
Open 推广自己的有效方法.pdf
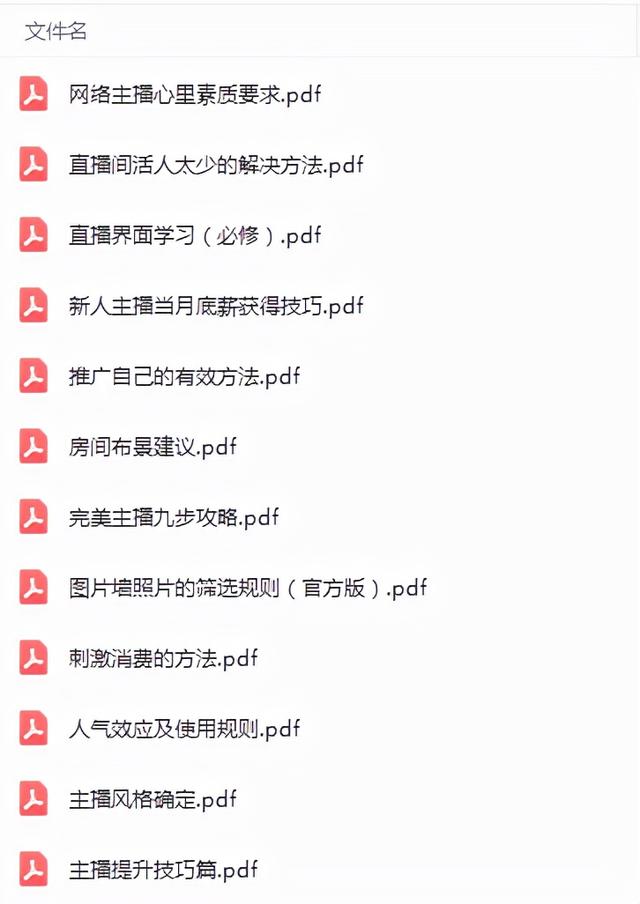[x=184, y=377]
